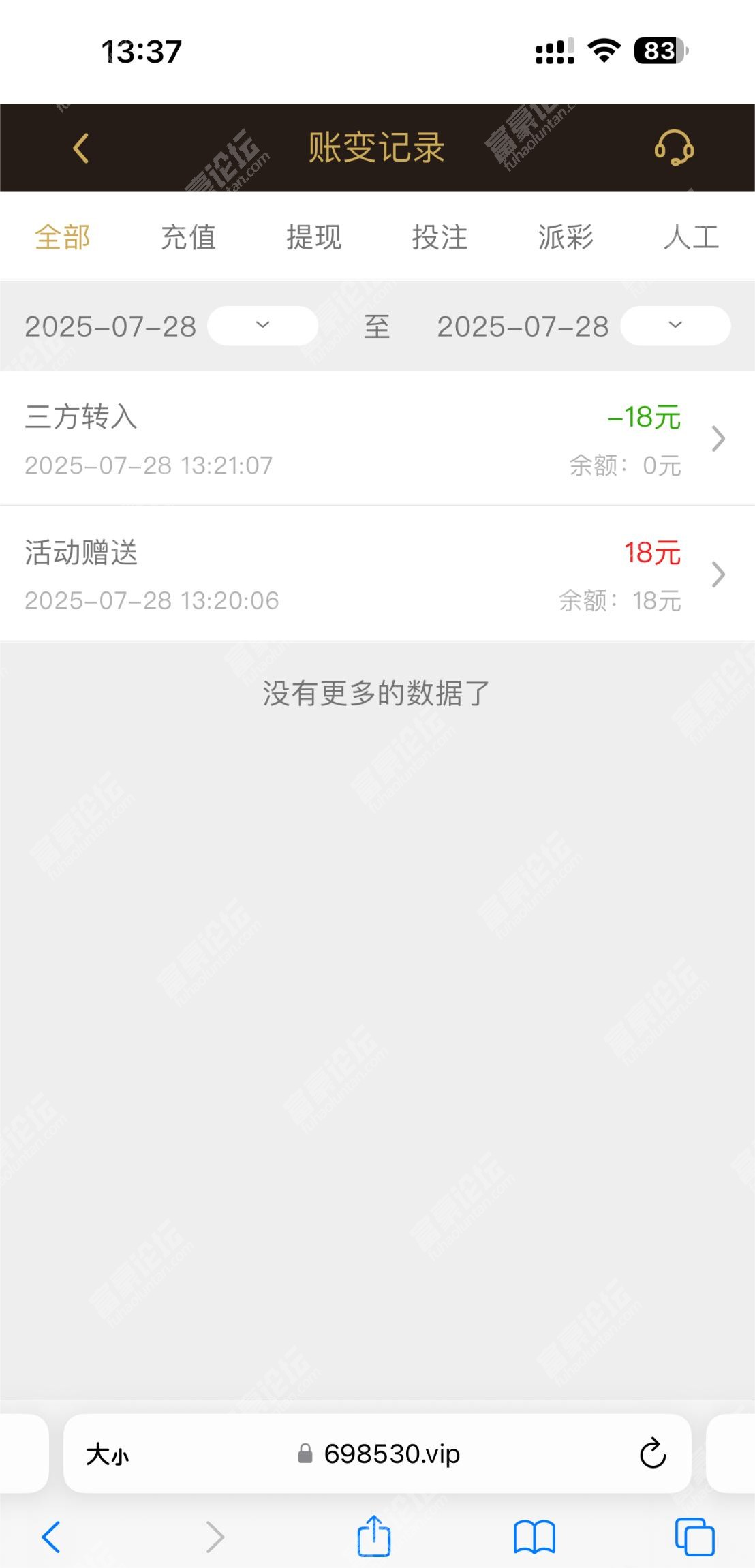Share this page from Safari toolbar
This screenshot has height=1568, width=755.
click(374, 1536)
